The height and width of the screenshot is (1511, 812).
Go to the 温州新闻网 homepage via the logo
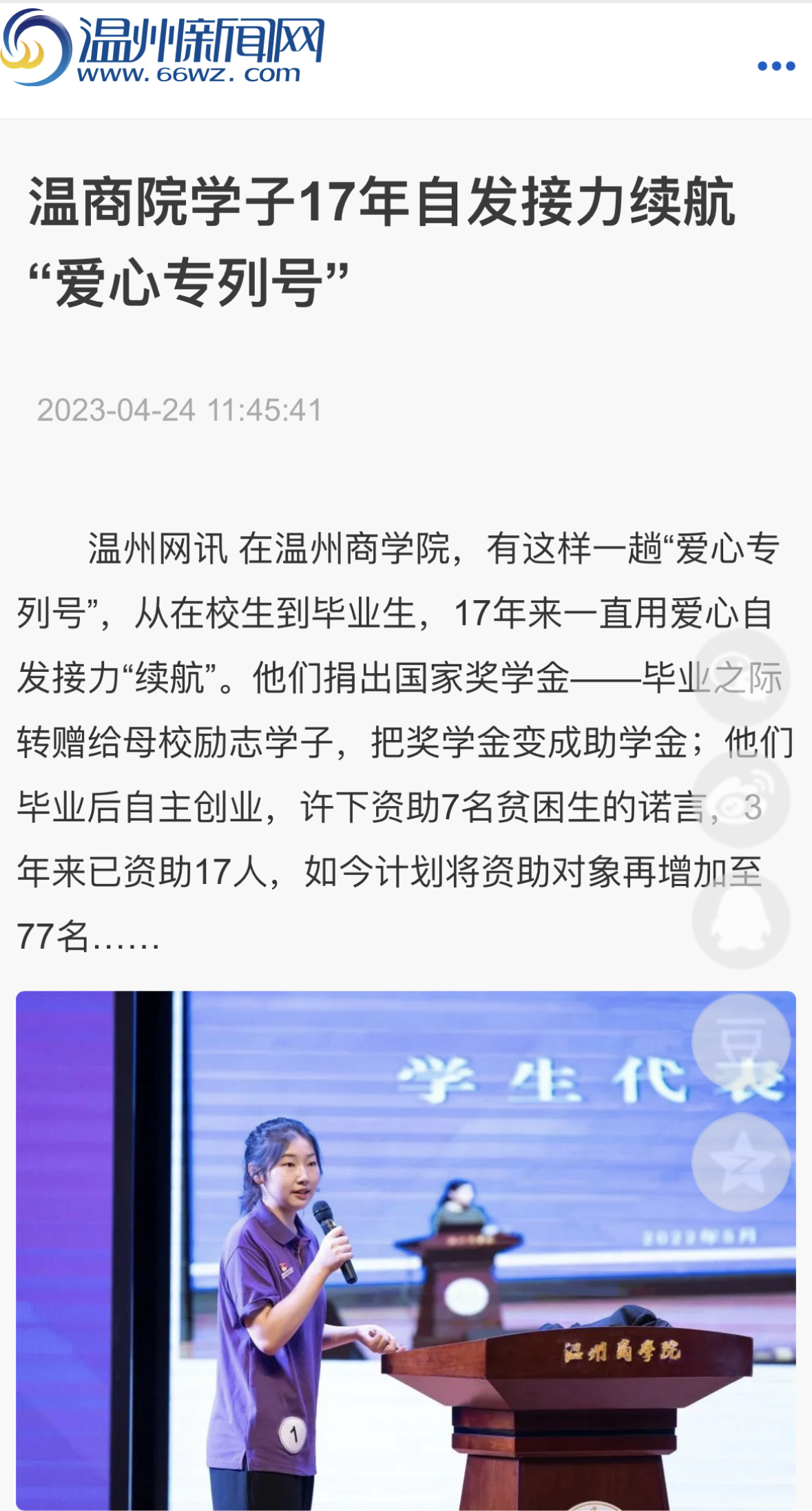tap(163, 50)
